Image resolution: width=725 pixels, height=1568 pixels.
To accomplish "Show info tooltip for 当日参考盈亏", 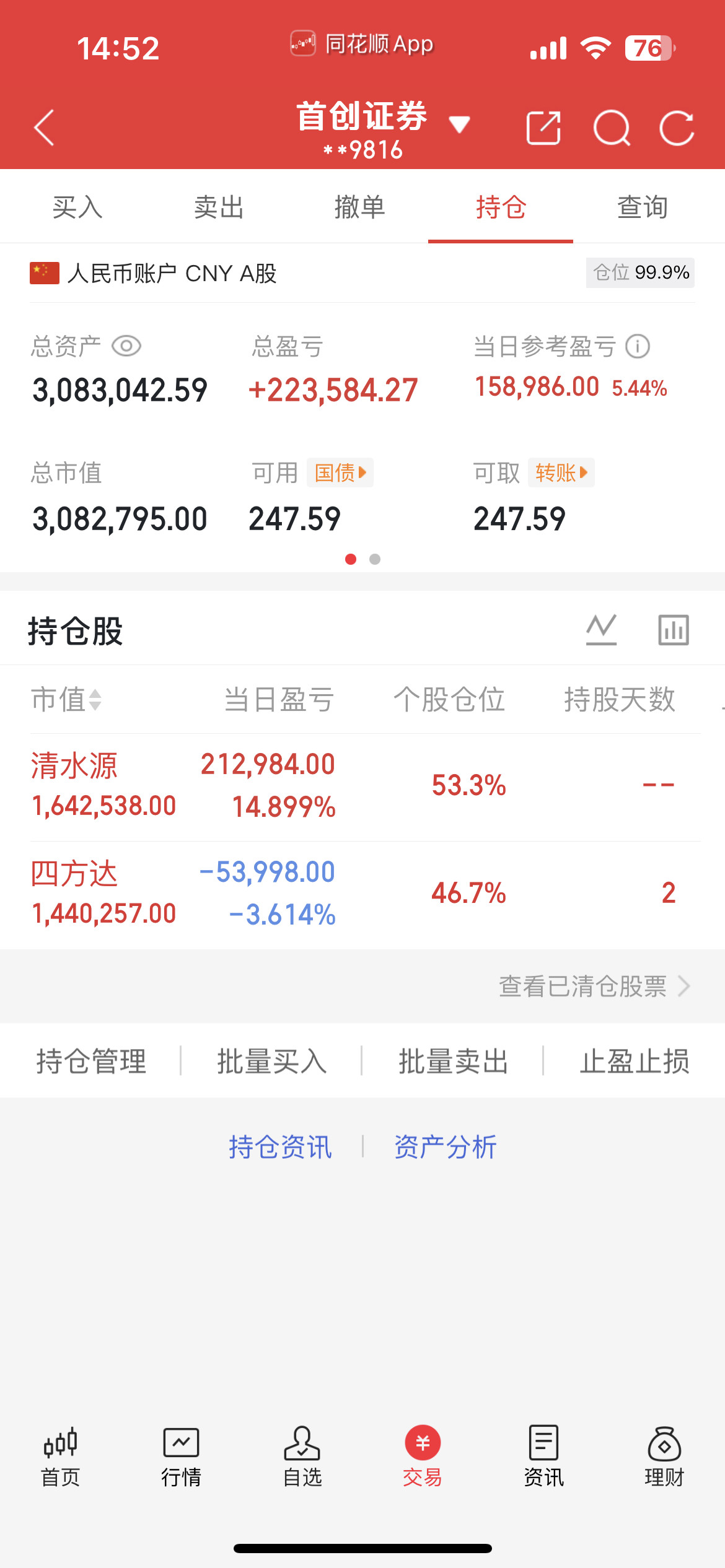I will point(638,347).
